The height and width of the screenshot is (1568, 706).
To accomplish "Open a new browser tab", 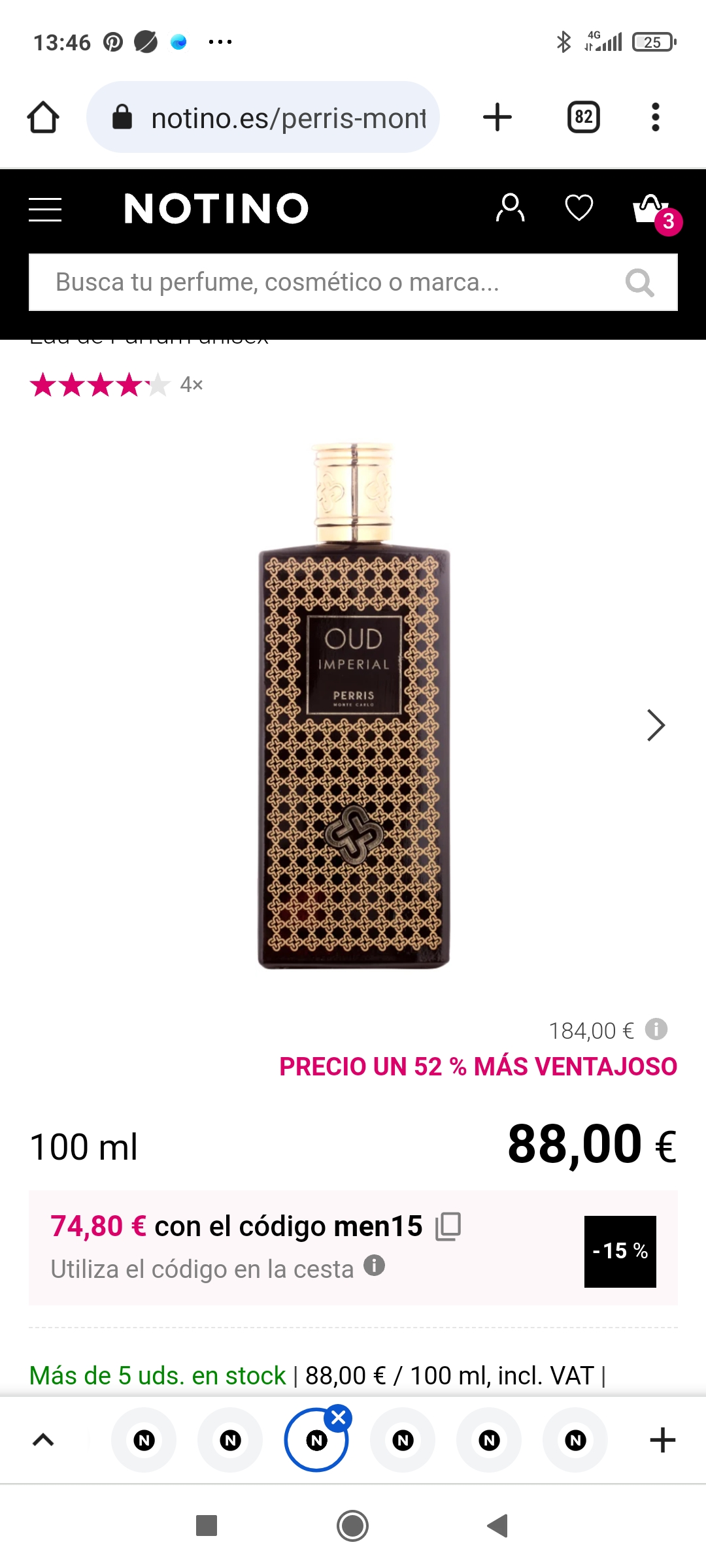I will pos(497,118).
